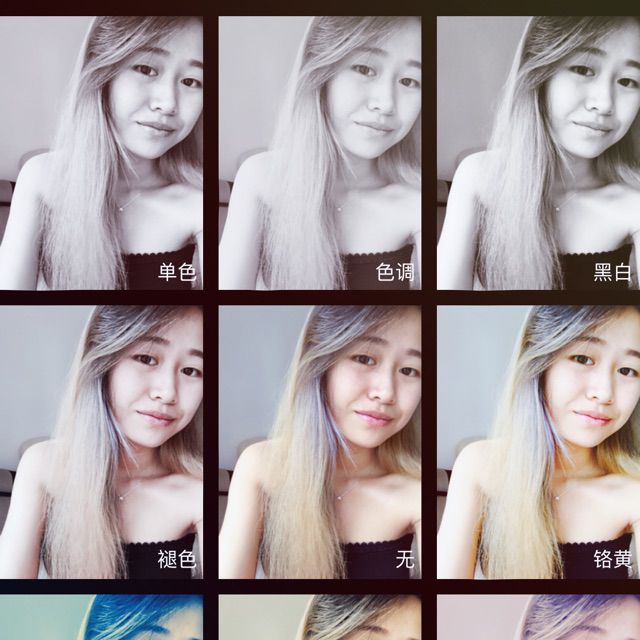The width and height of the screenshot is (640, 640).
Task: Apply the 铬黄 chrome filter
Action: point(538,440)
